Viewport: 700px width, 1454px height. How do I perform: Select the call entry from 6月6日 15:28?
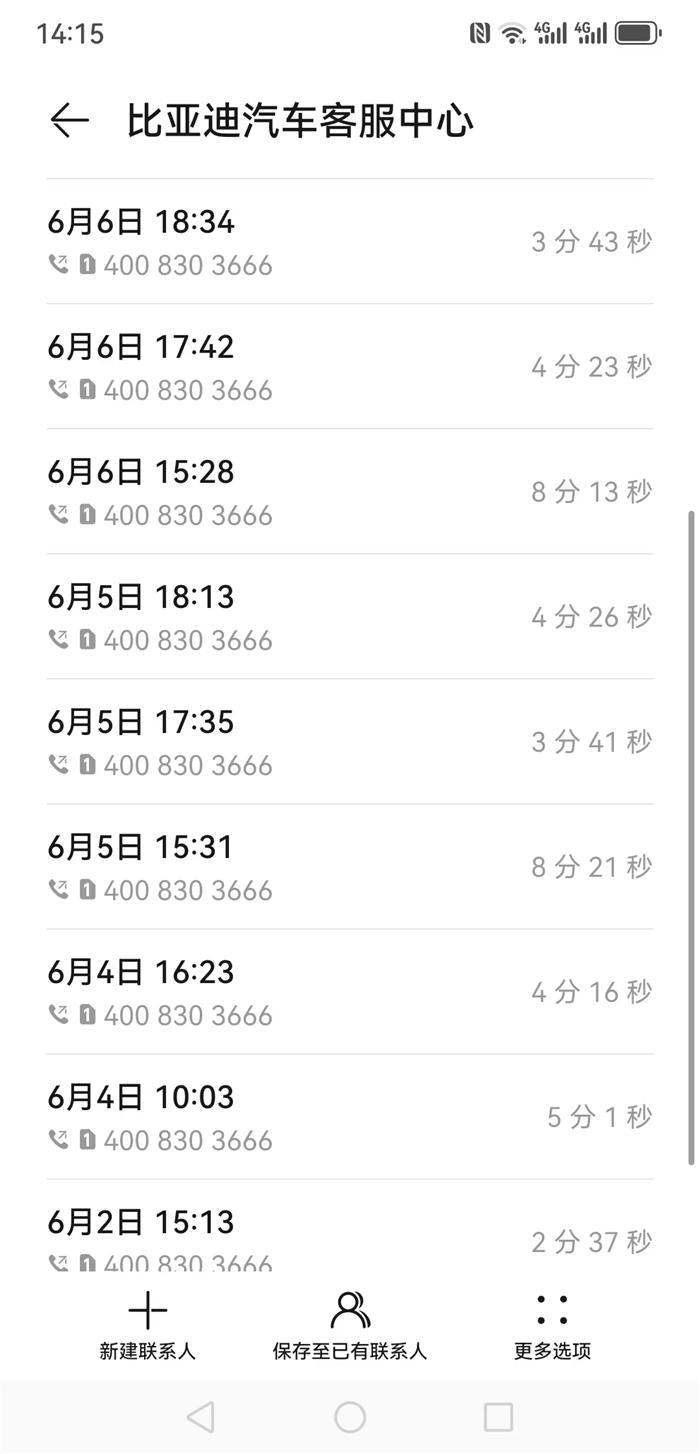pyautogui.click(x=350, y=492)
